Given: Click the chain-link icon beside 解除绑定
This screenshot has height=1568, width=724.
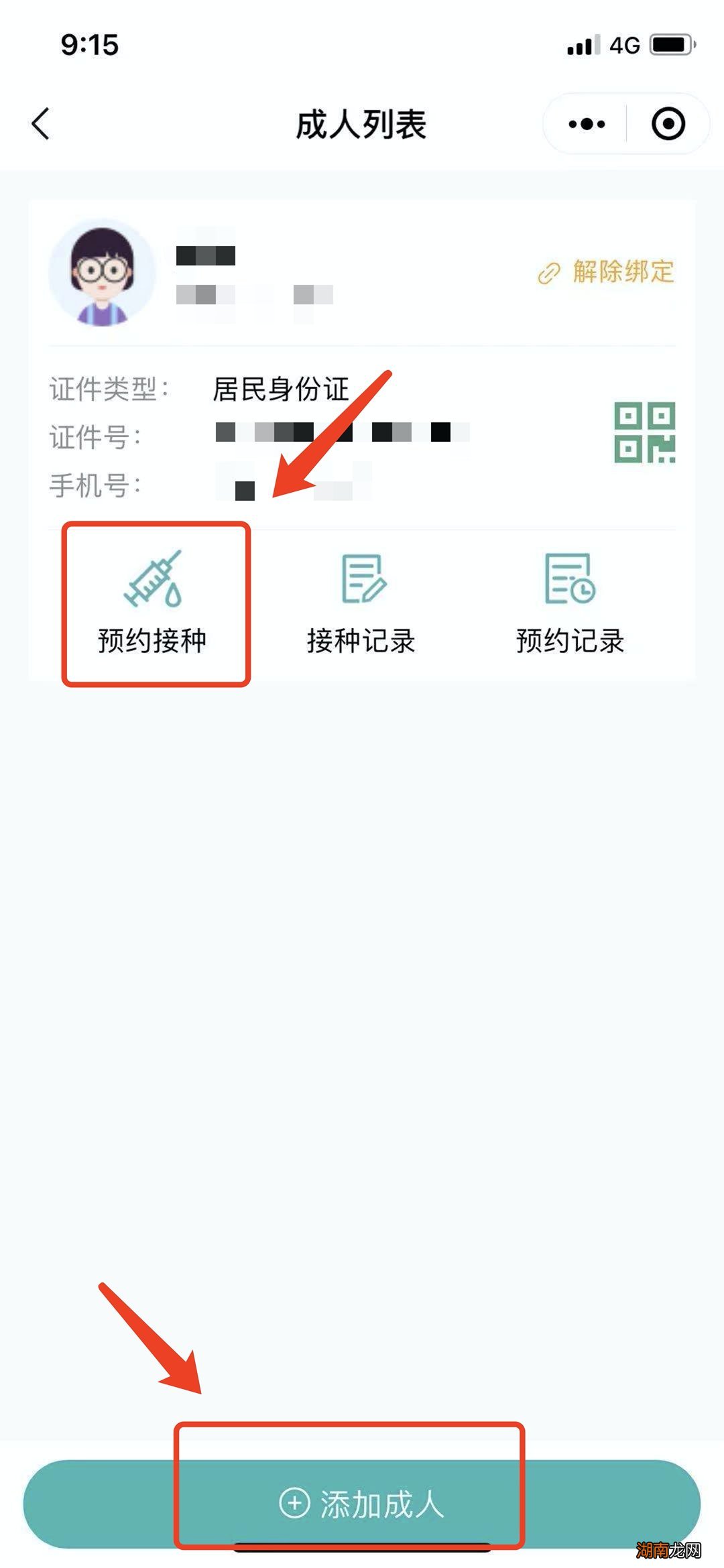Looking at the screenshot, I should pos(550,271).
